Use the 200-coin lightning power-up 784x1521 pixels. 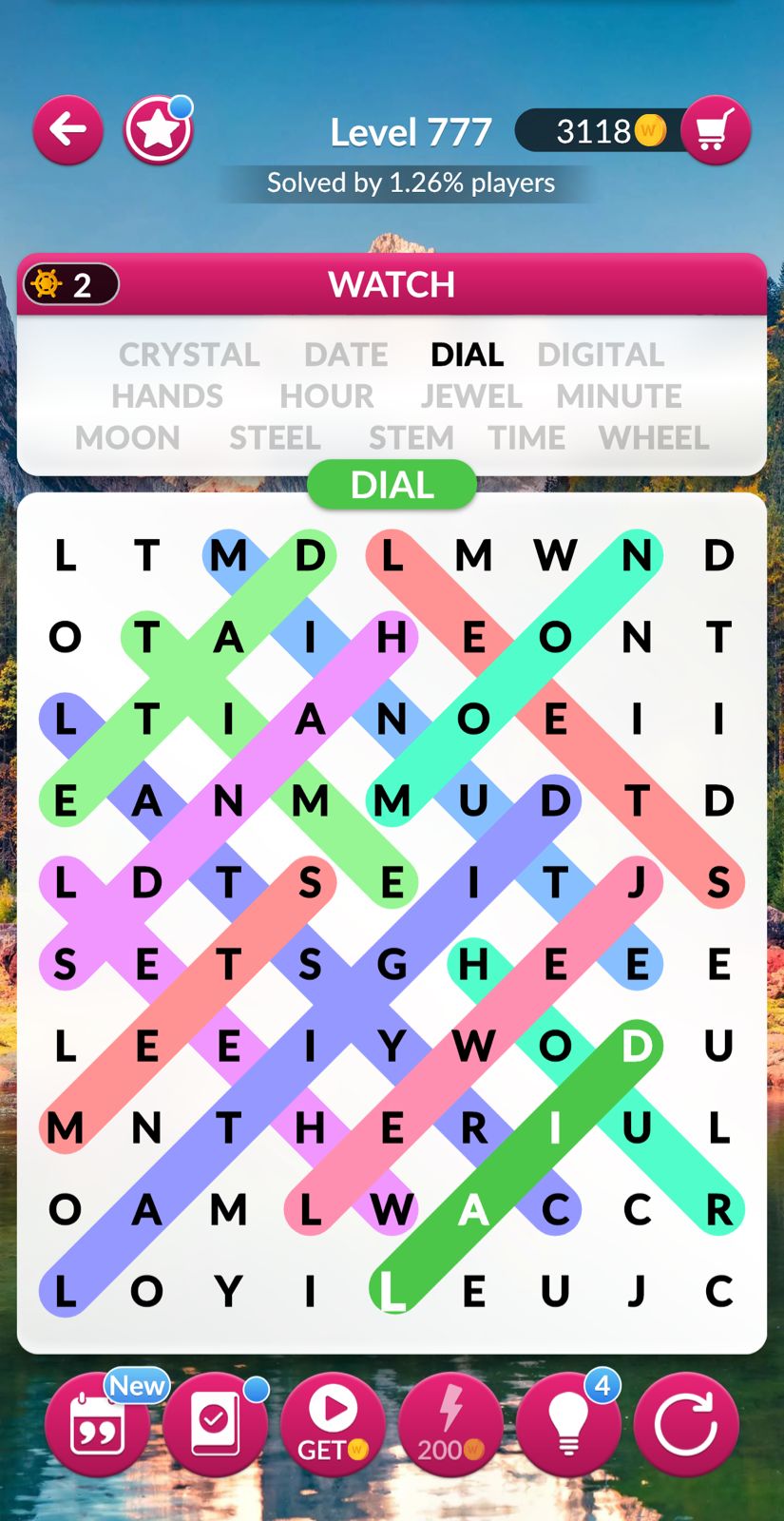coord(450,1424)
